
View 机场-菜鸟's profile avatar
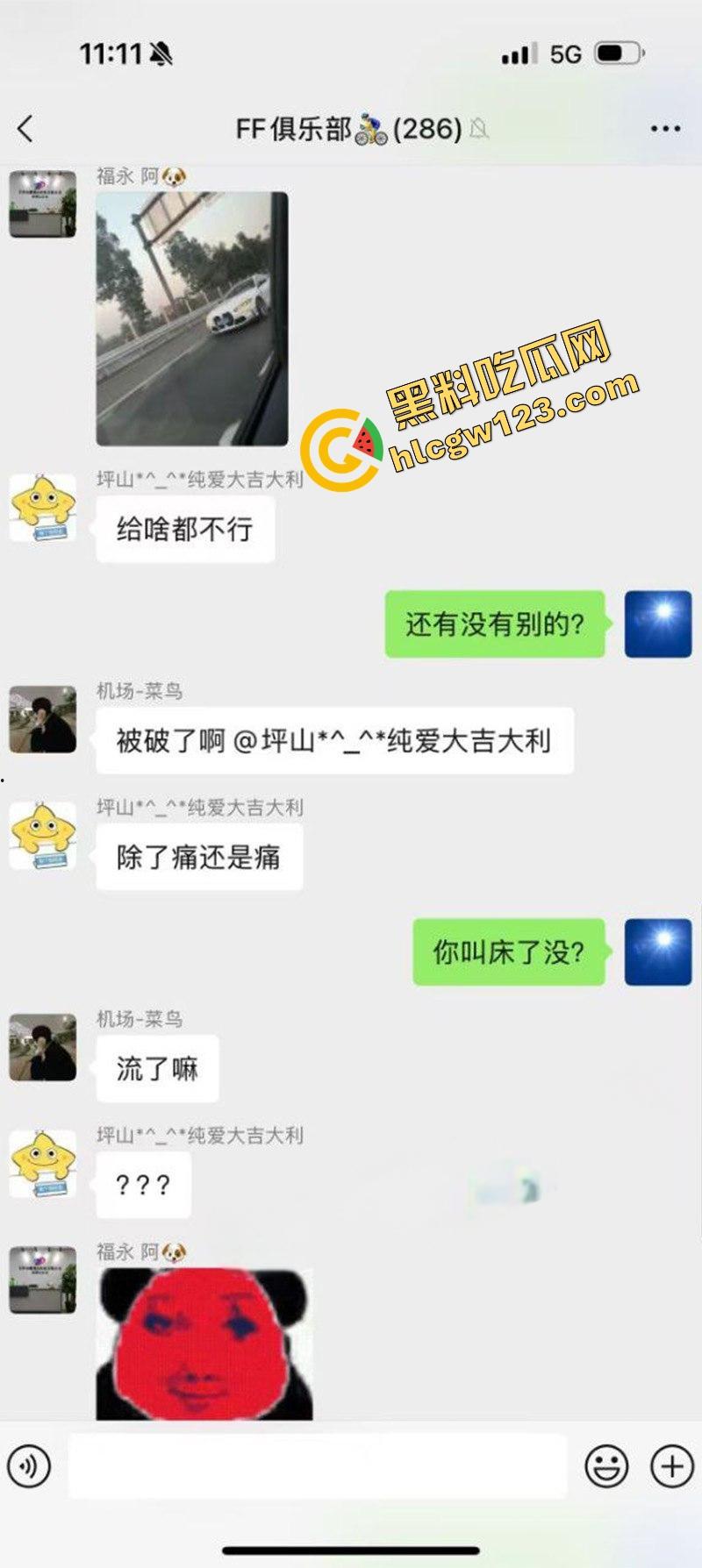click(x=42, y=720)
